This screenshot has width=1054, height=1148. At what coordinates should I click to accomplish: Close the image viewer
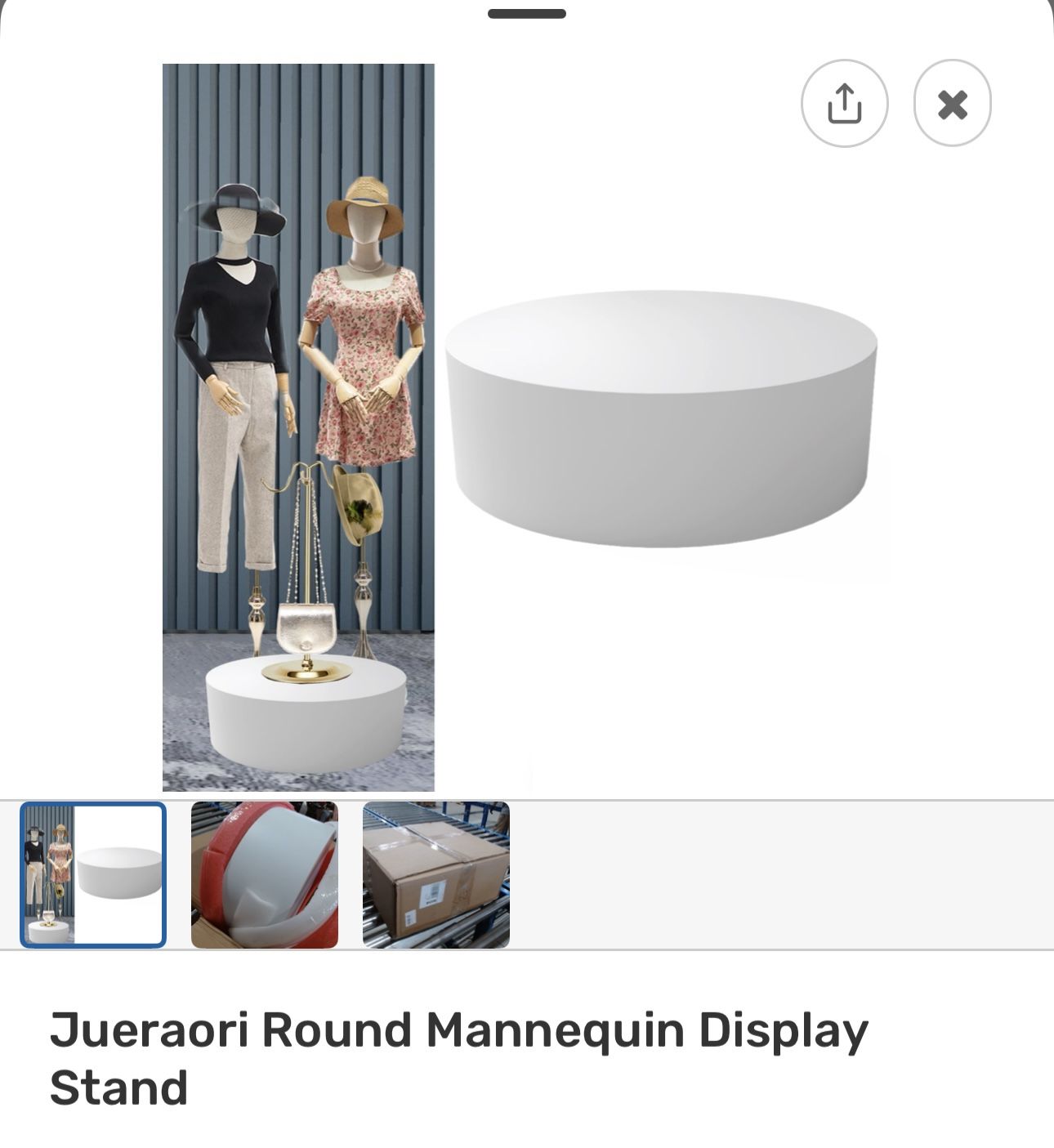[x=952, y=104]
